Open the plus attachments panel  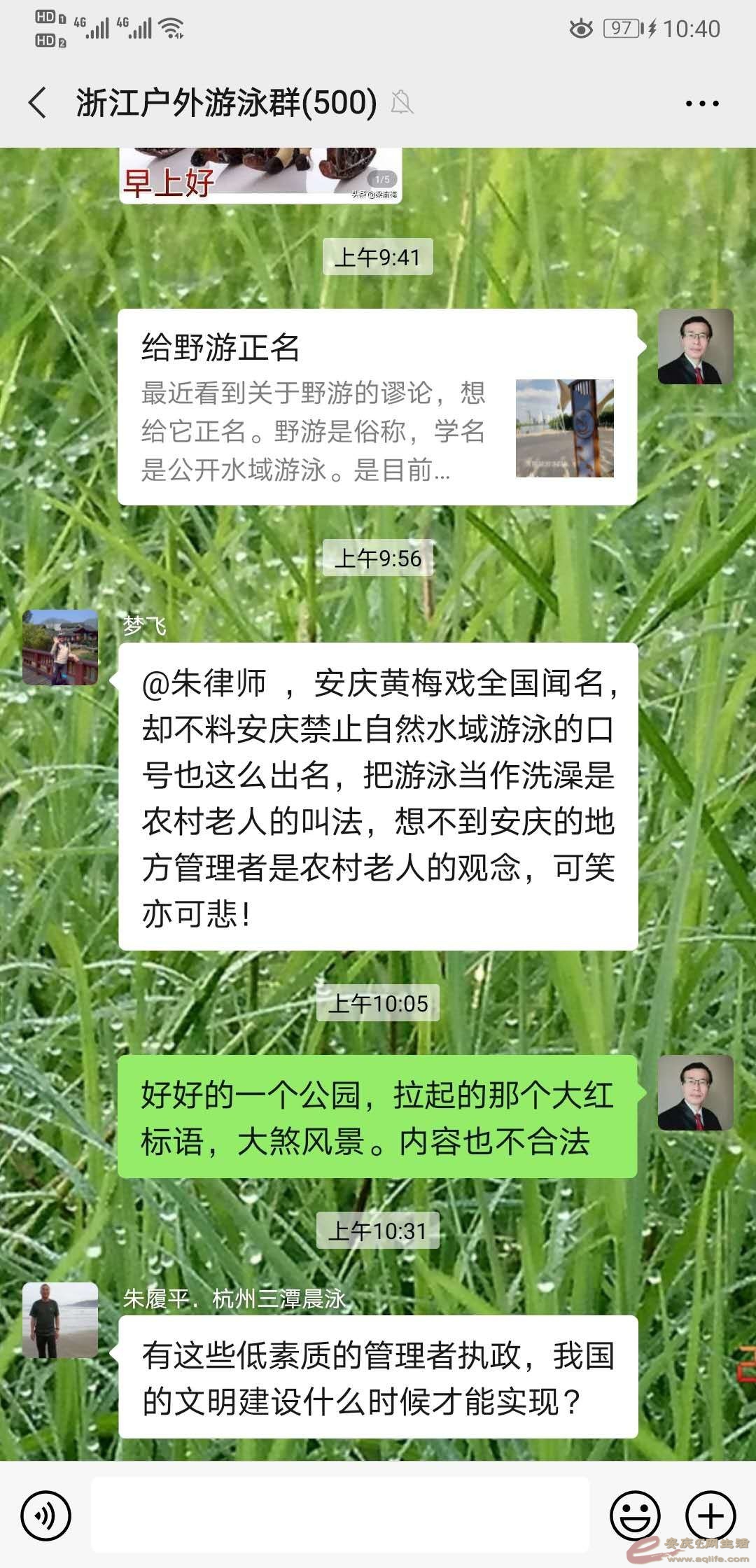pos(710,1516)
